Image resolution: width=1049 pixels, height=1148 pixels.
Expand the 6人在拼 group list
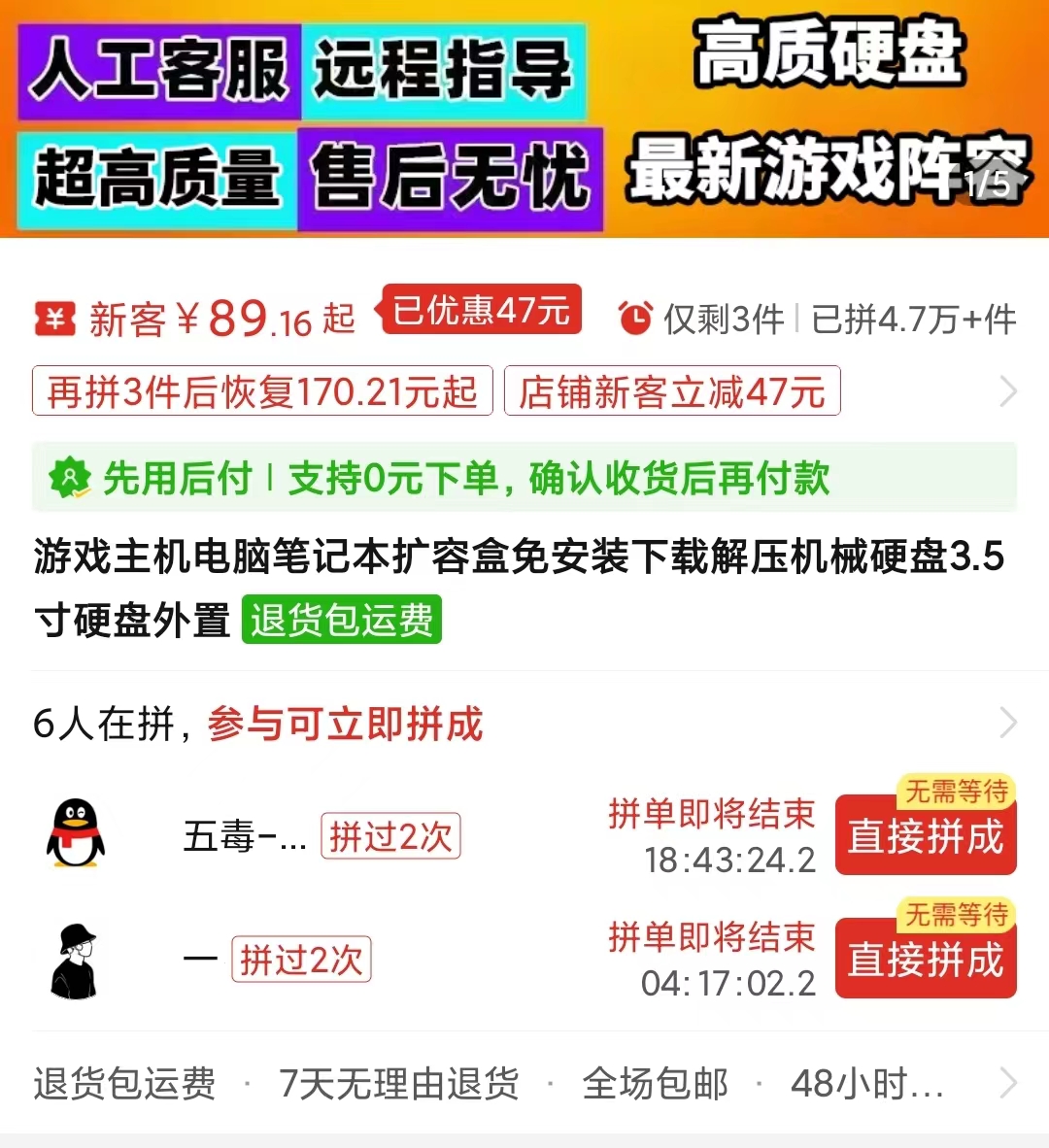(1010, 724)
